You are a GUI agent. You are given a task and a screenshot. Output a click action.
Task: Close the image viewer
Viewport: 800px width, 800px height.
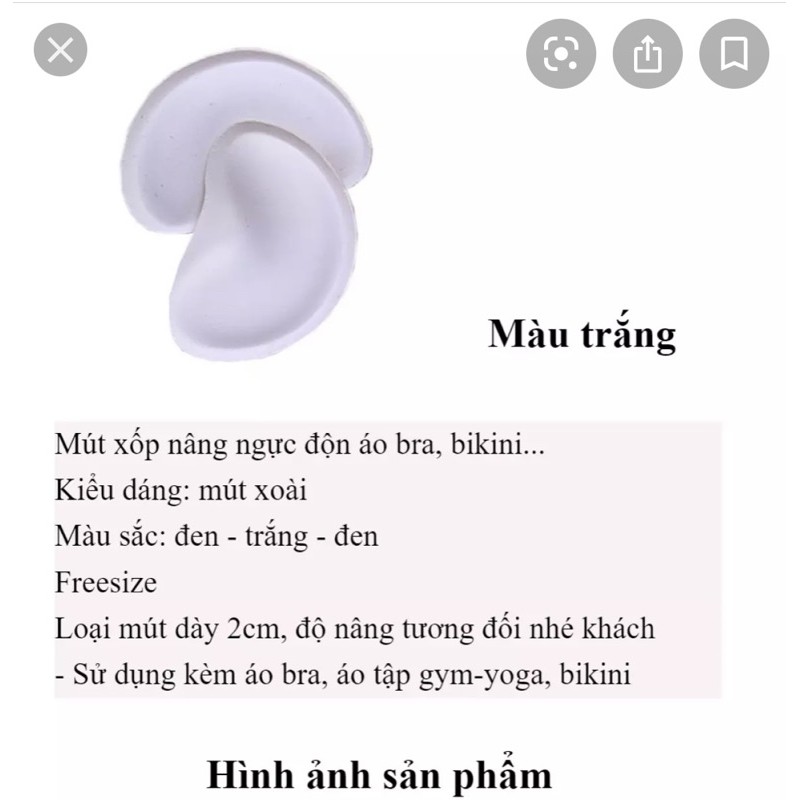61,51
